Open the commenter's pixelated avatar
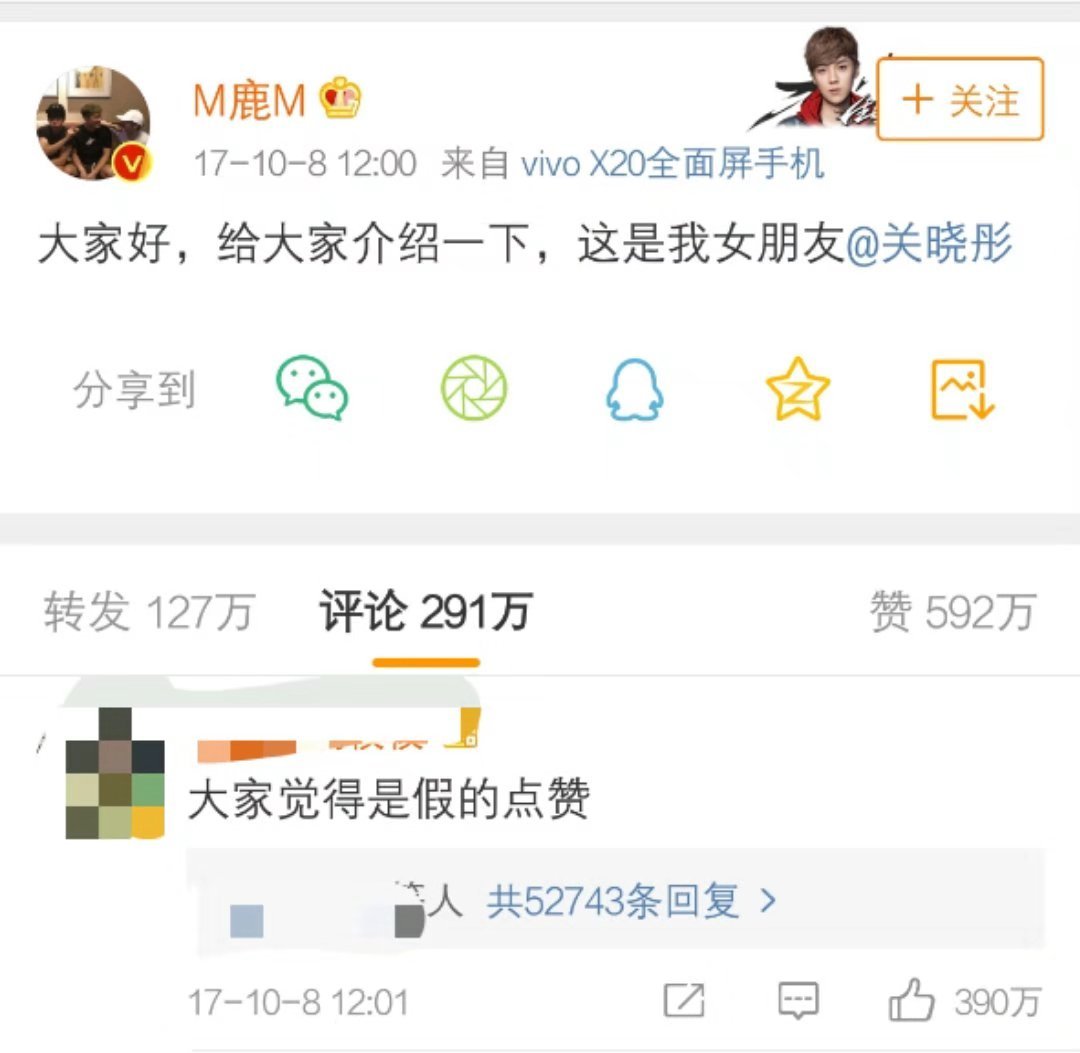 [x=115, y=773]
